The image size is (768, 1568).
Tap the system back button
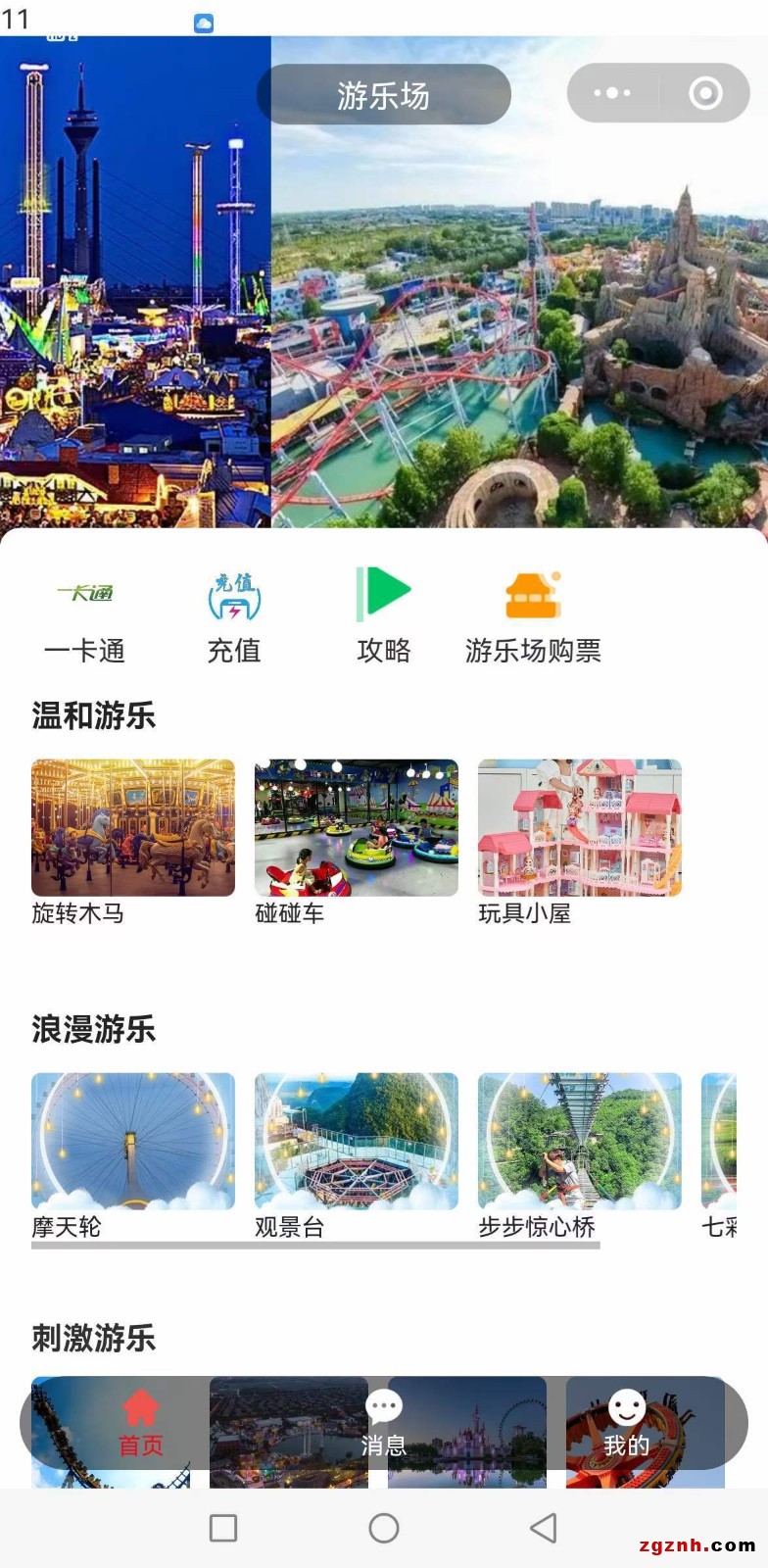(544, 1528)
